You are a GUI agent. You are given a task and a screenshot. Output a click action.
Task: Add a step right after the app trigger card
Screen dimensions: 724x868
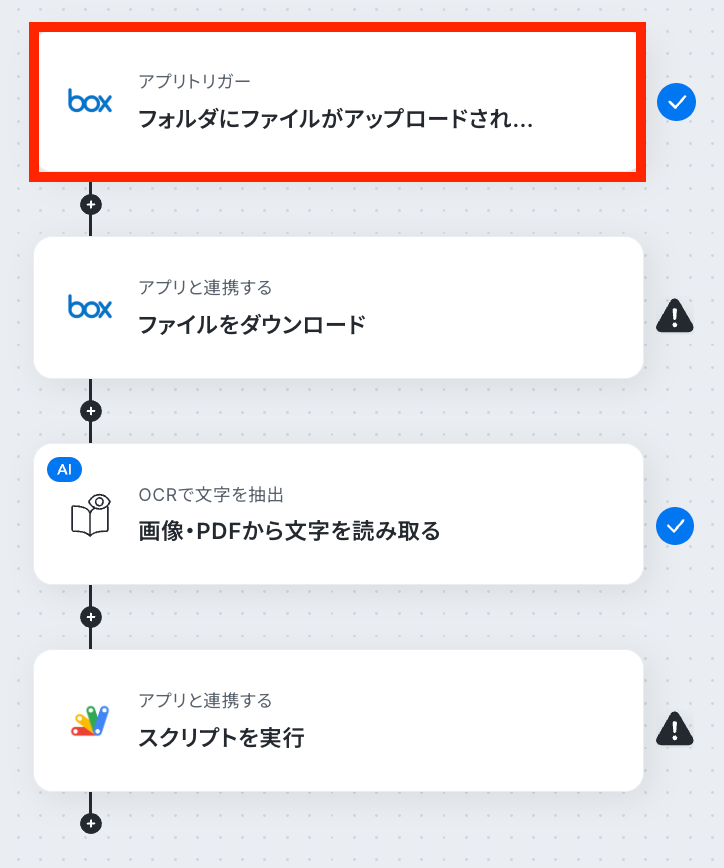point(91,204)
